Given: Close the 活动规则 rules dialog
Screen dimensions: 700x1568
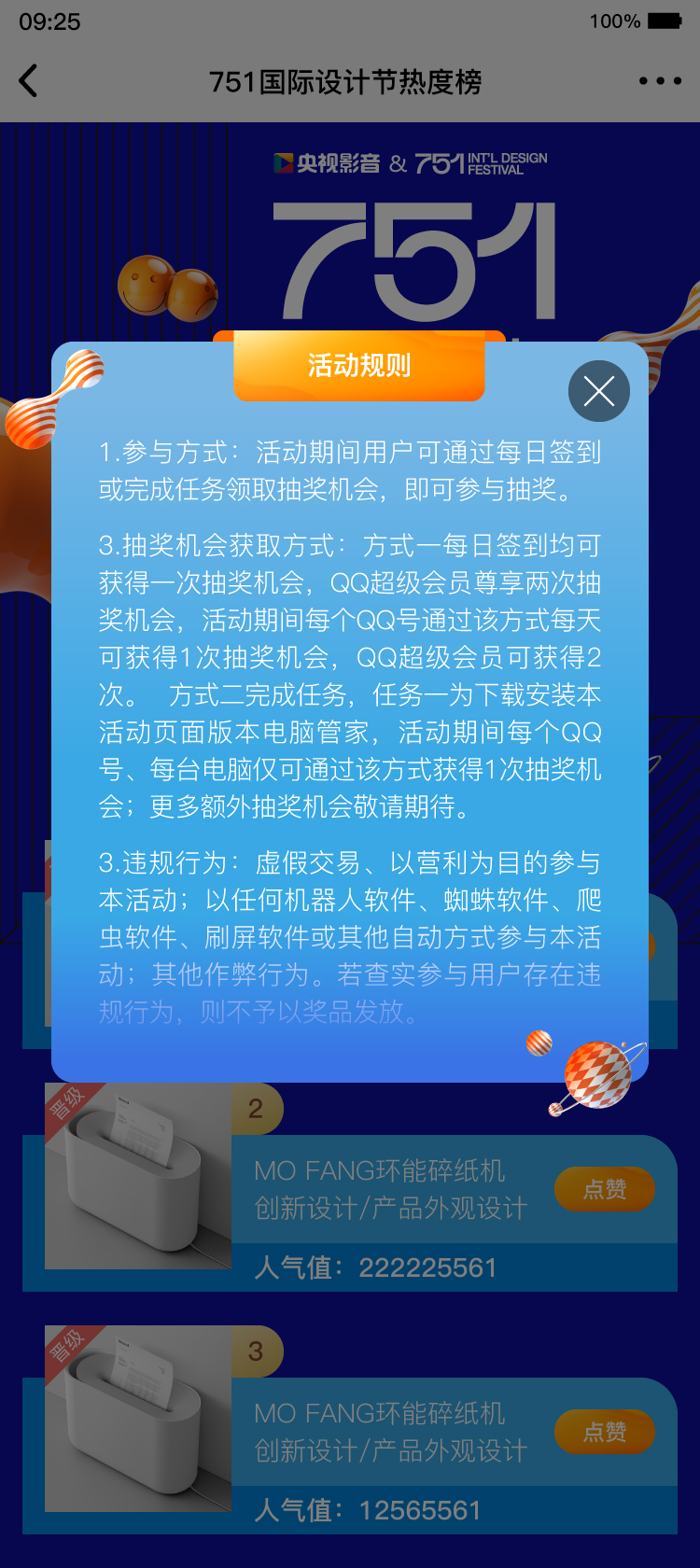Looking at the screenshot, I should 598,391.
